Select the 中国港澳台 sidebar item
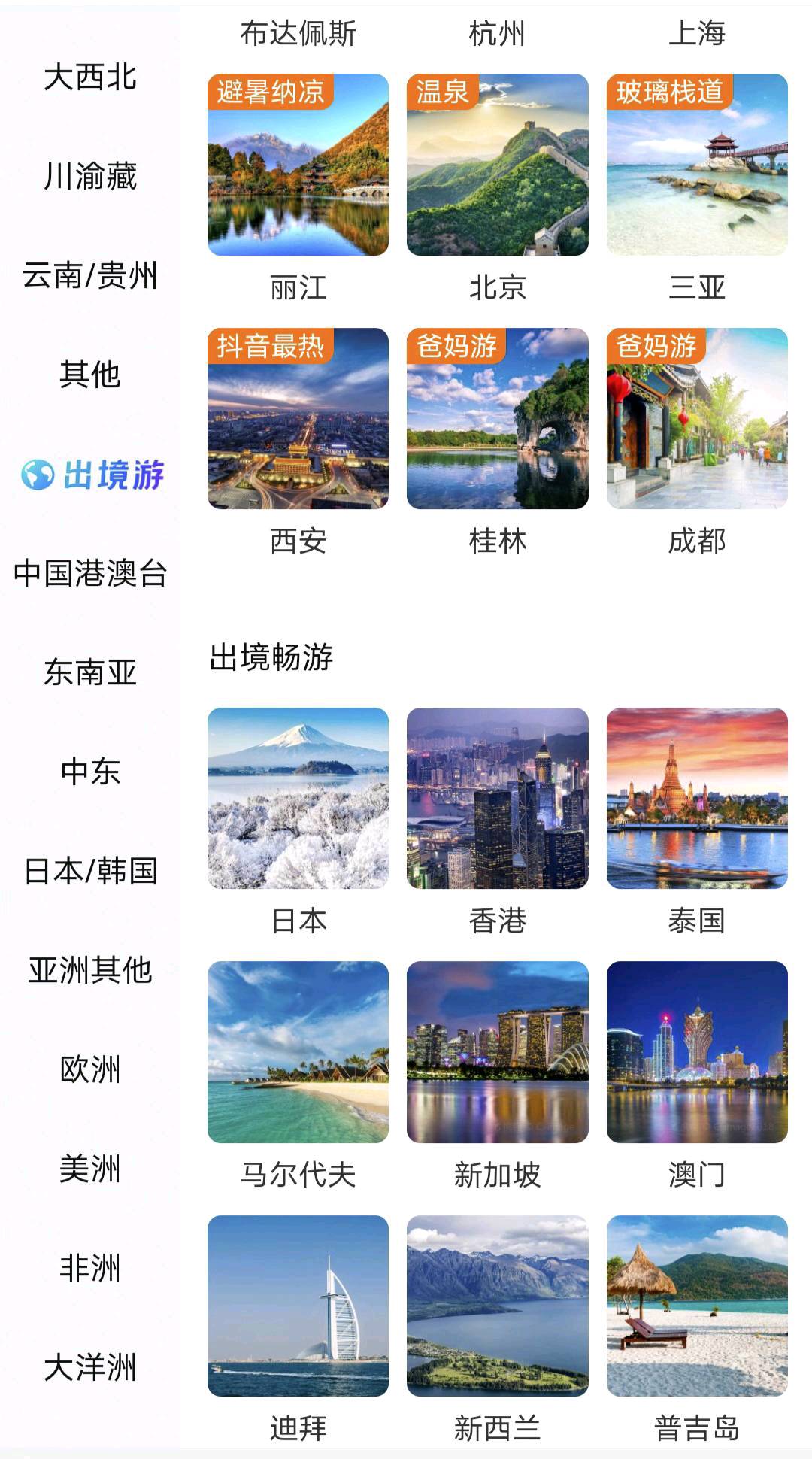 click(90, 573)
